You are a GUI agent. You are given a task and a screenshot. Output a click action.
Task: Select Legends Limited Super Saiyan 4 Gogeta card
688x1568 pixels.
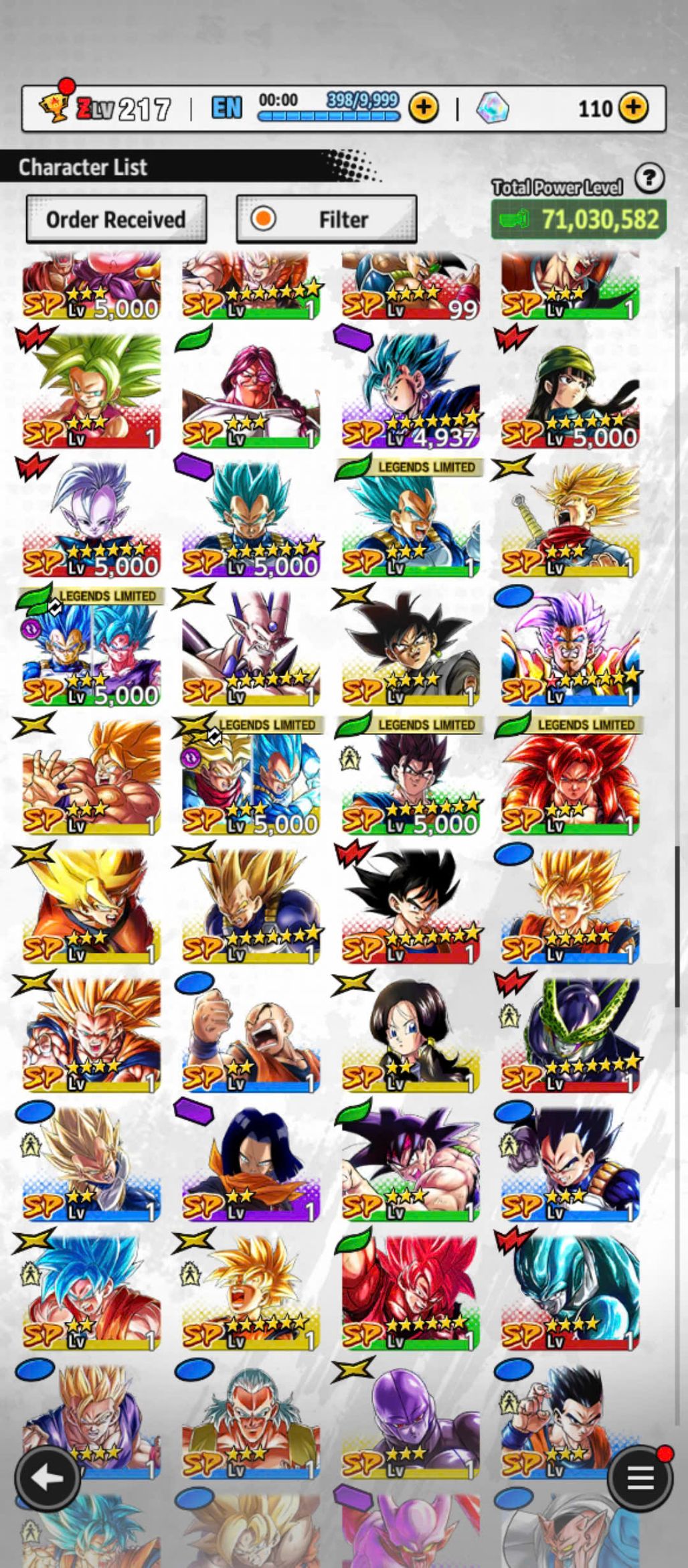click(x=570, y=777)
